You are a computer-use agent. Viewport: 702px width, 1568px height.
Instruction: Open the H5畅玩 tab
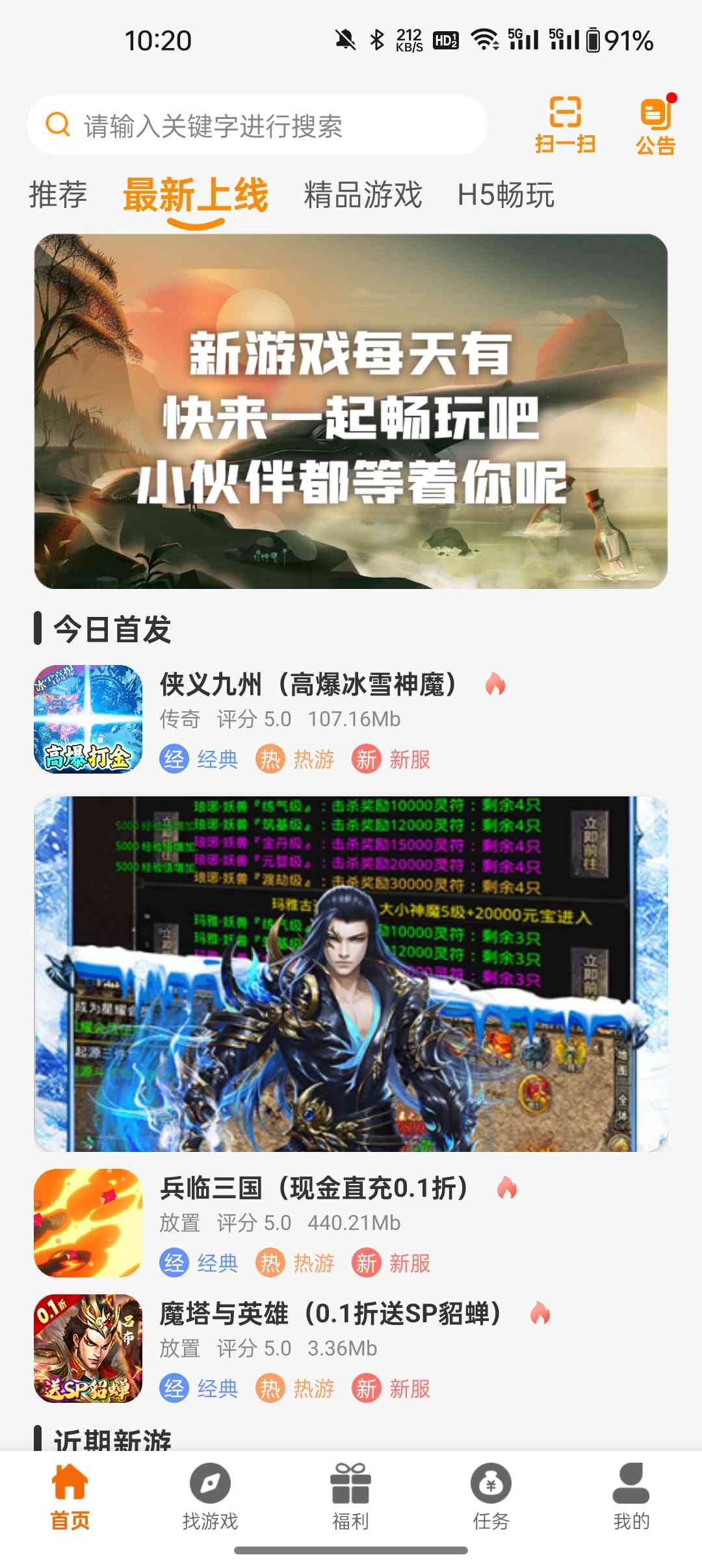click(506, 195)
